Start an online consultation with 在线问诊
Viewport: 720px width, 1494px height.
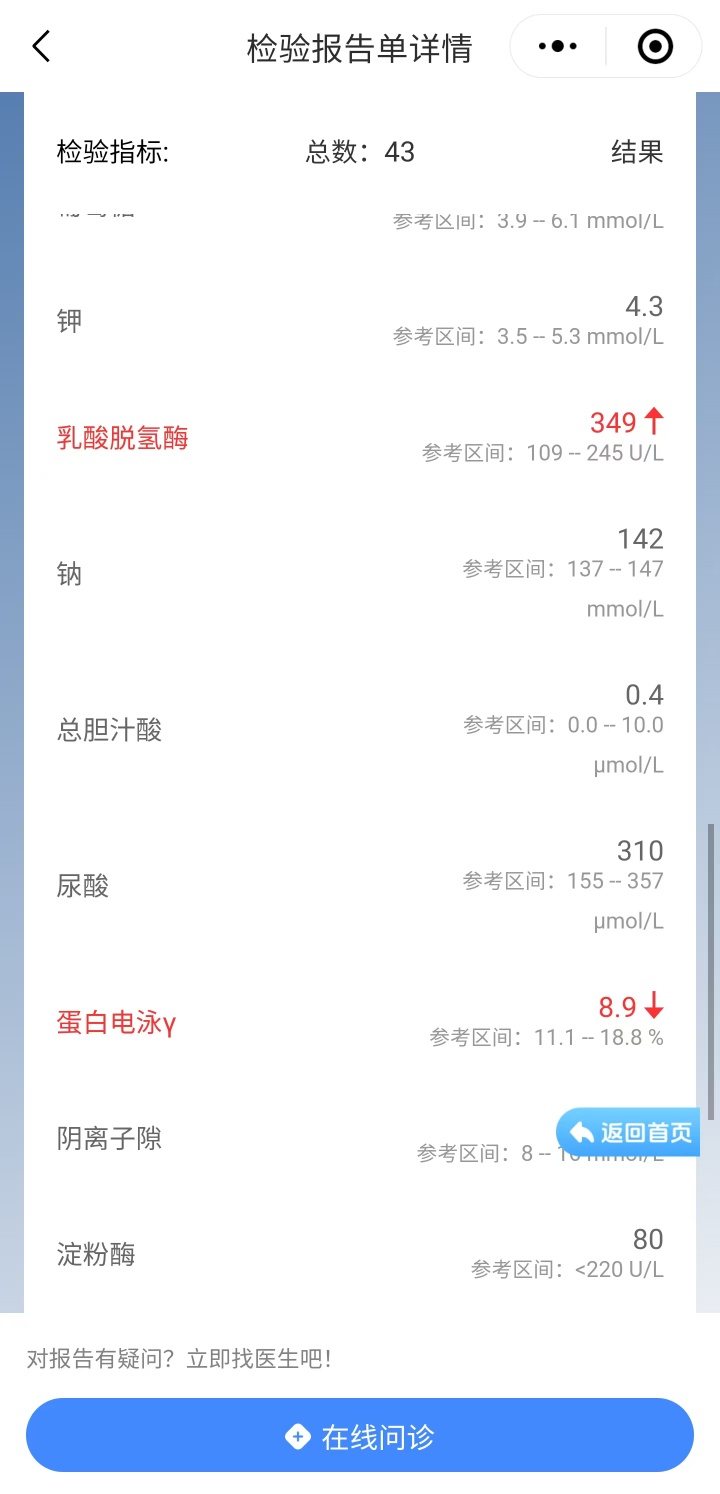tap(360, 1436)
